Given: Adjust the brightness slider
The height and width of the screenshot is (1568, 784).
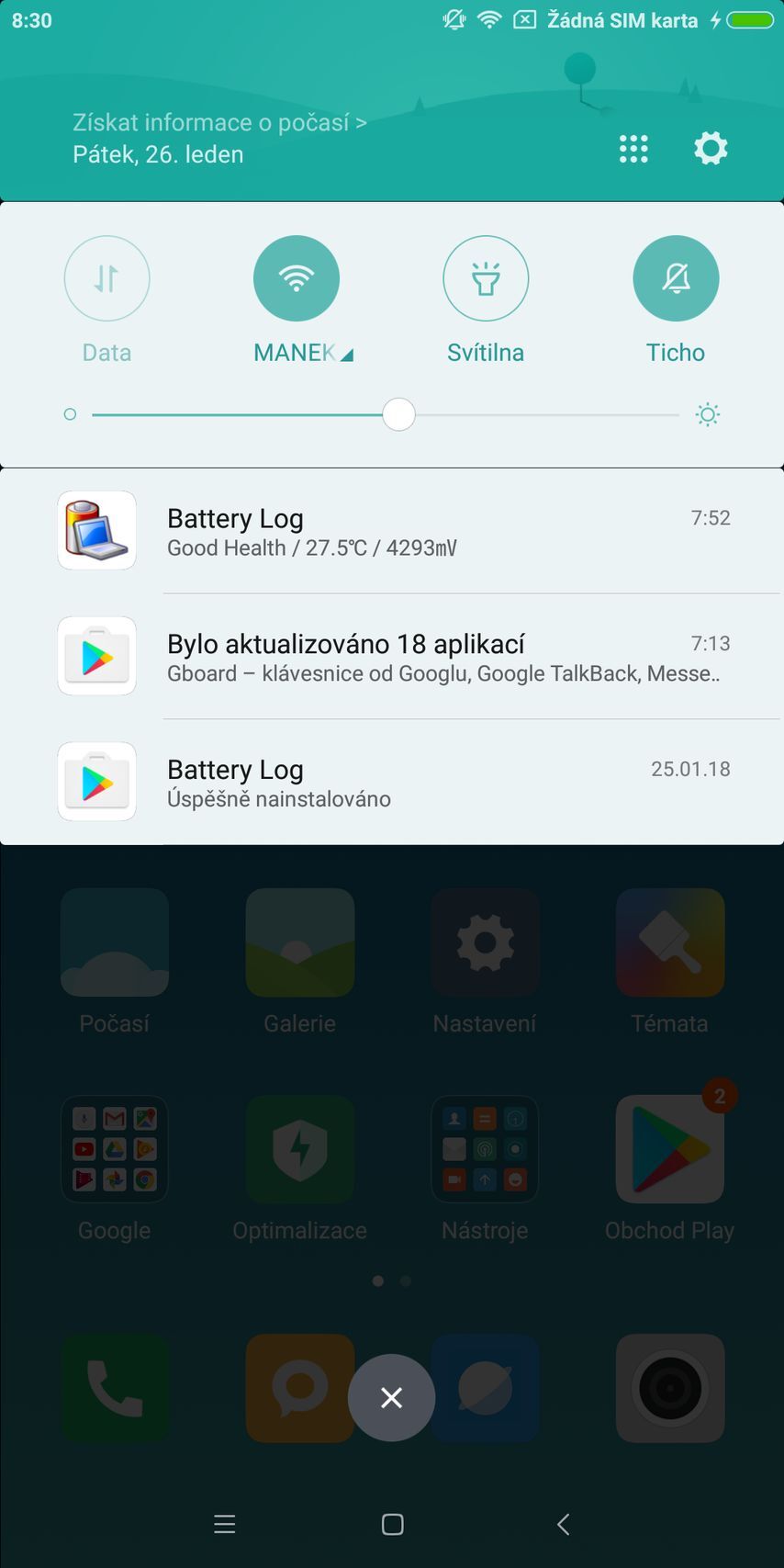Looking at the screenshot, I should 398,414.
